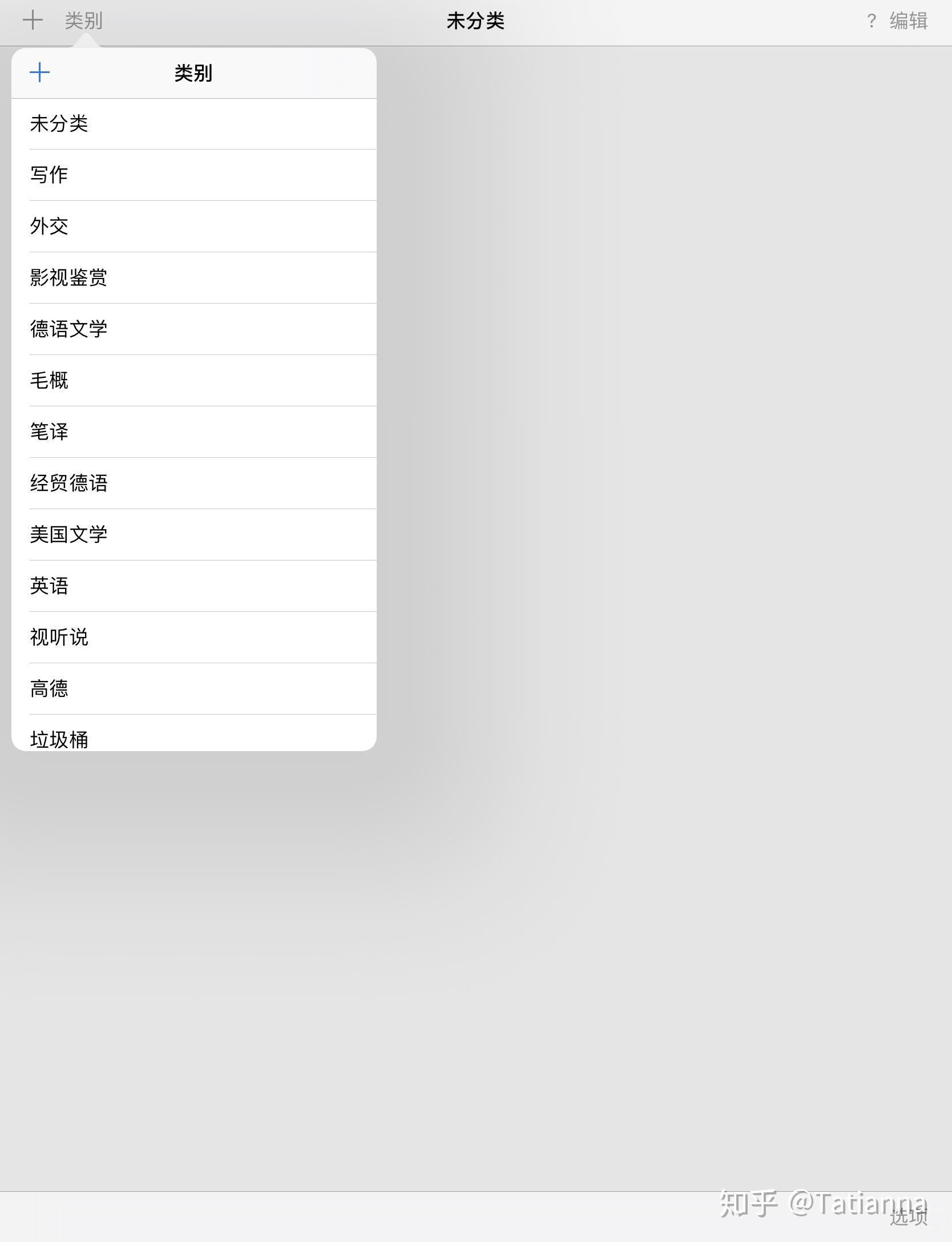Choose the 影视鉴赏 category

click(x=194, y=278)
